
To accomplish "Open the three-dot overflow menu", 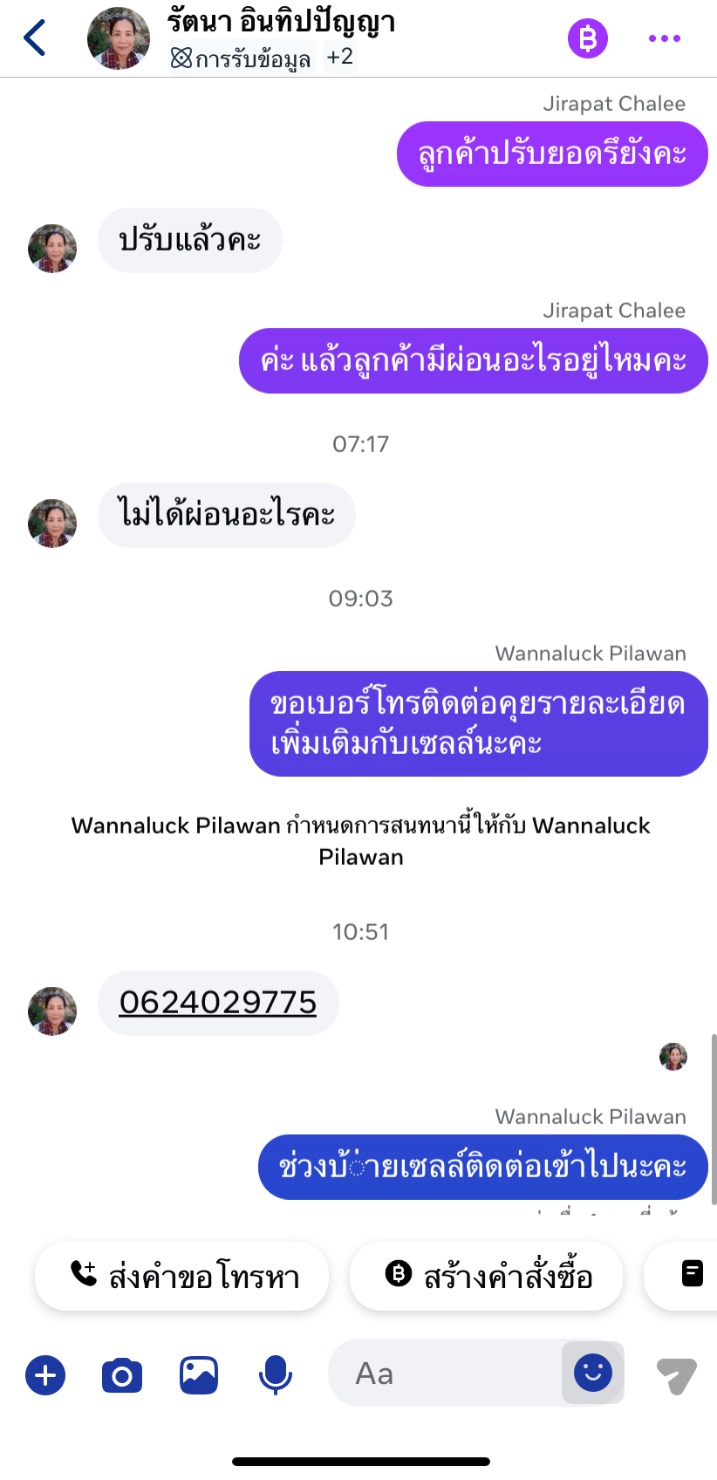I will 664,39.
